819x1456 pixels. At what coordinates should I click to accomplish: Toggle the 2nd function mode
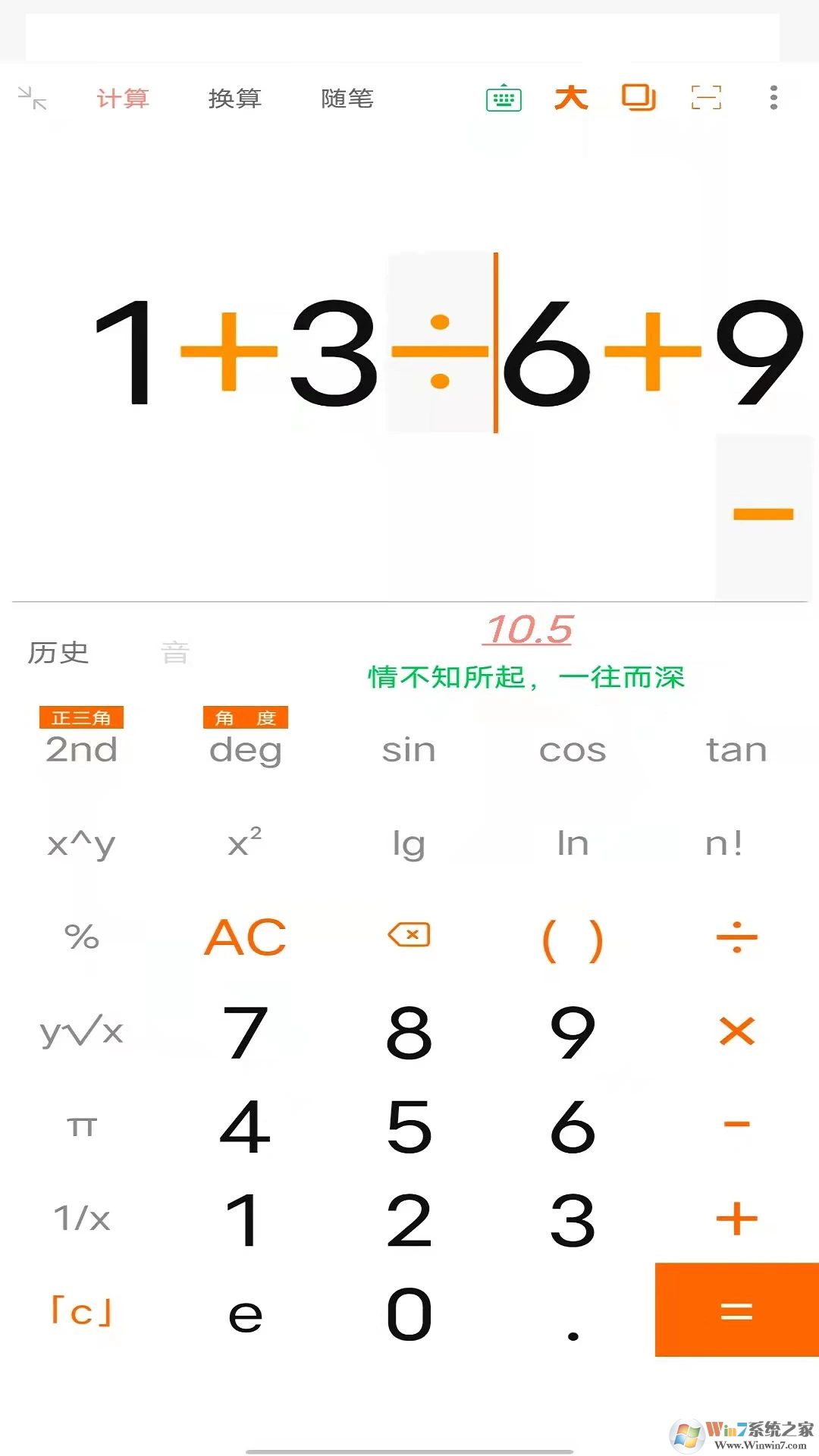pos(80,751)
